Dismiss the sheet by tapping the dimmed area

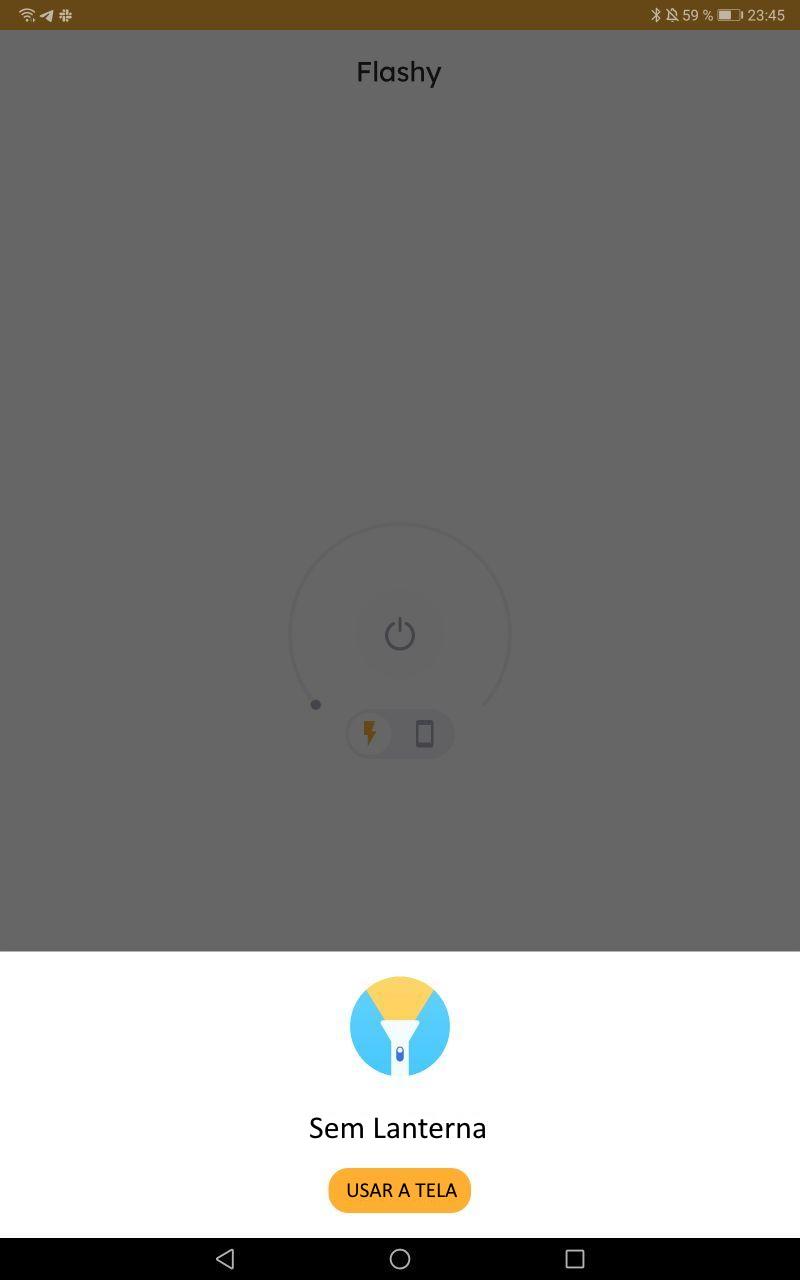[400, 300]
